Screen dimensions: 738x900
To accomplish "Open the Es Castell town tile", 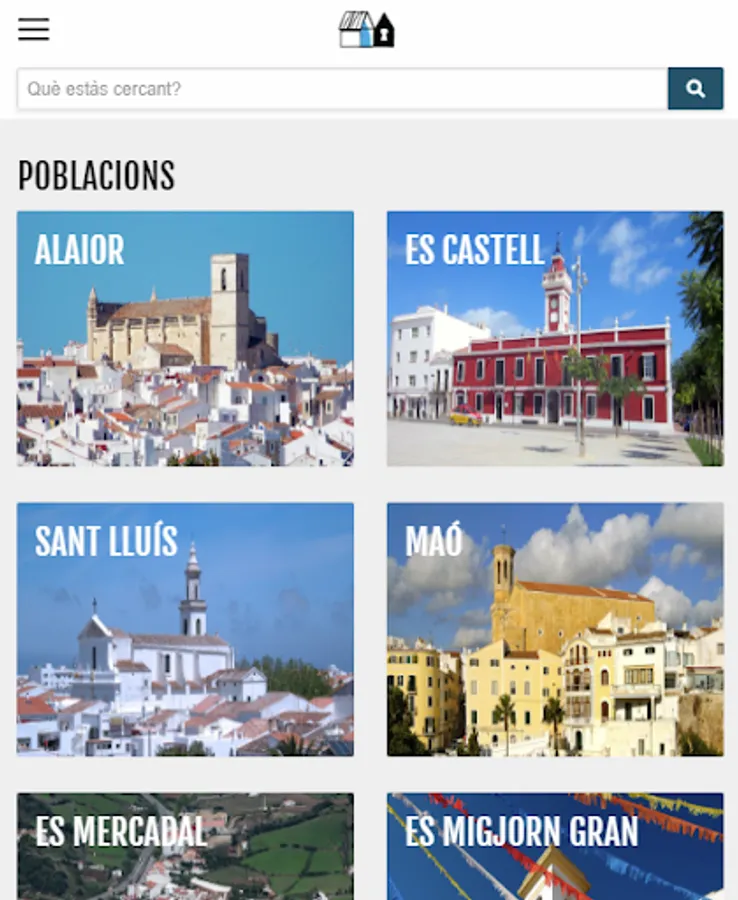I will [x=555, y=339].
